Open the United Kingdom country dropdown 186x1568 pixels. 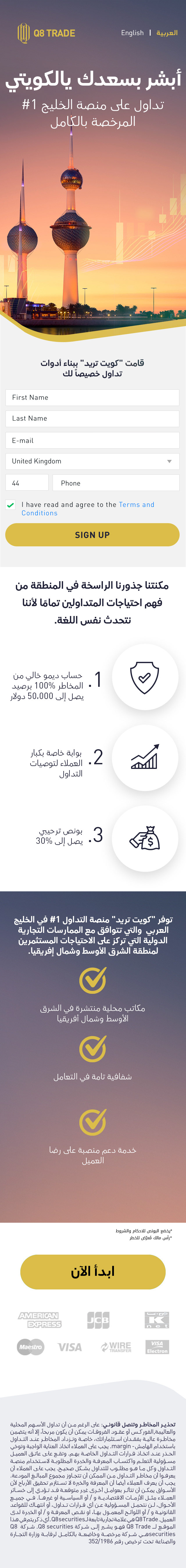92,461
